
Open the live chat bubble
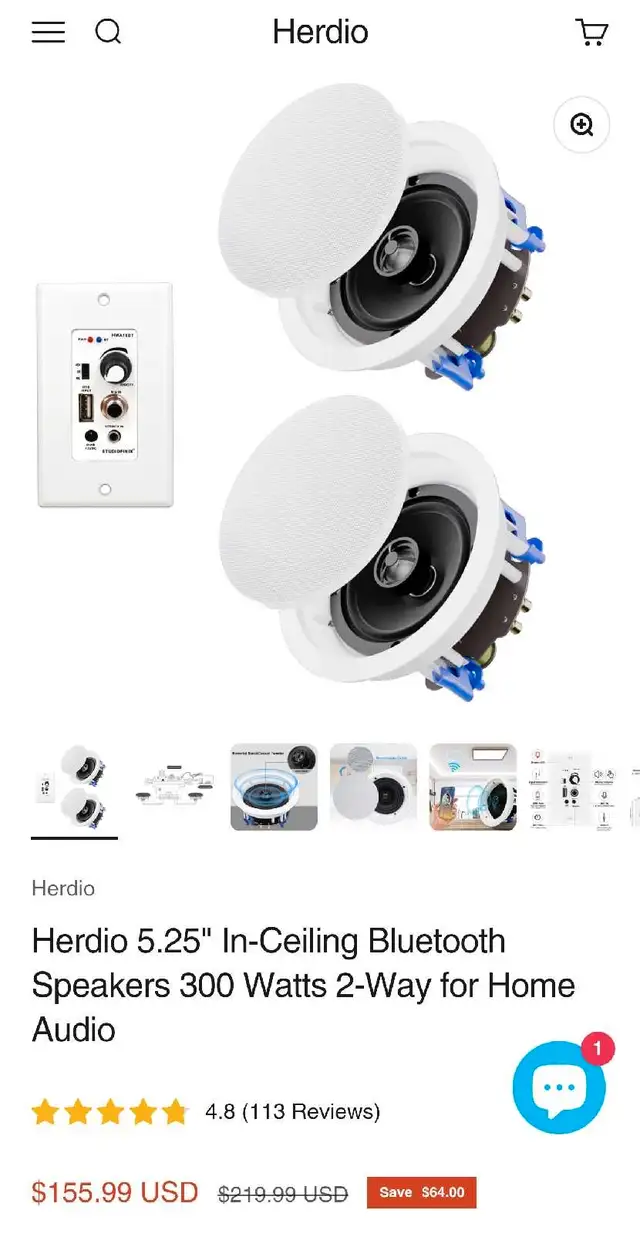560,1088
